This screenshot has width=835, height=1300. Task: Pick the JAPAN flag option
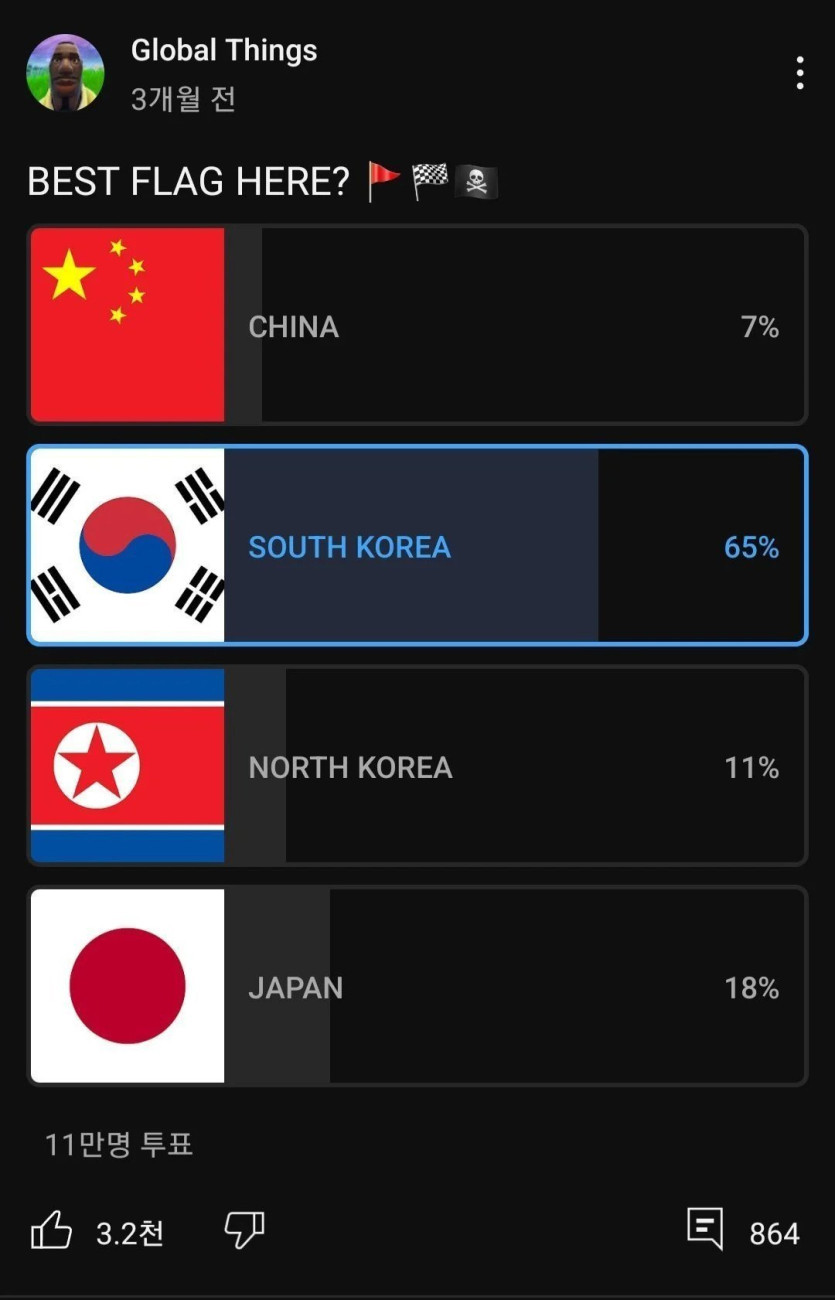point(416,986)
